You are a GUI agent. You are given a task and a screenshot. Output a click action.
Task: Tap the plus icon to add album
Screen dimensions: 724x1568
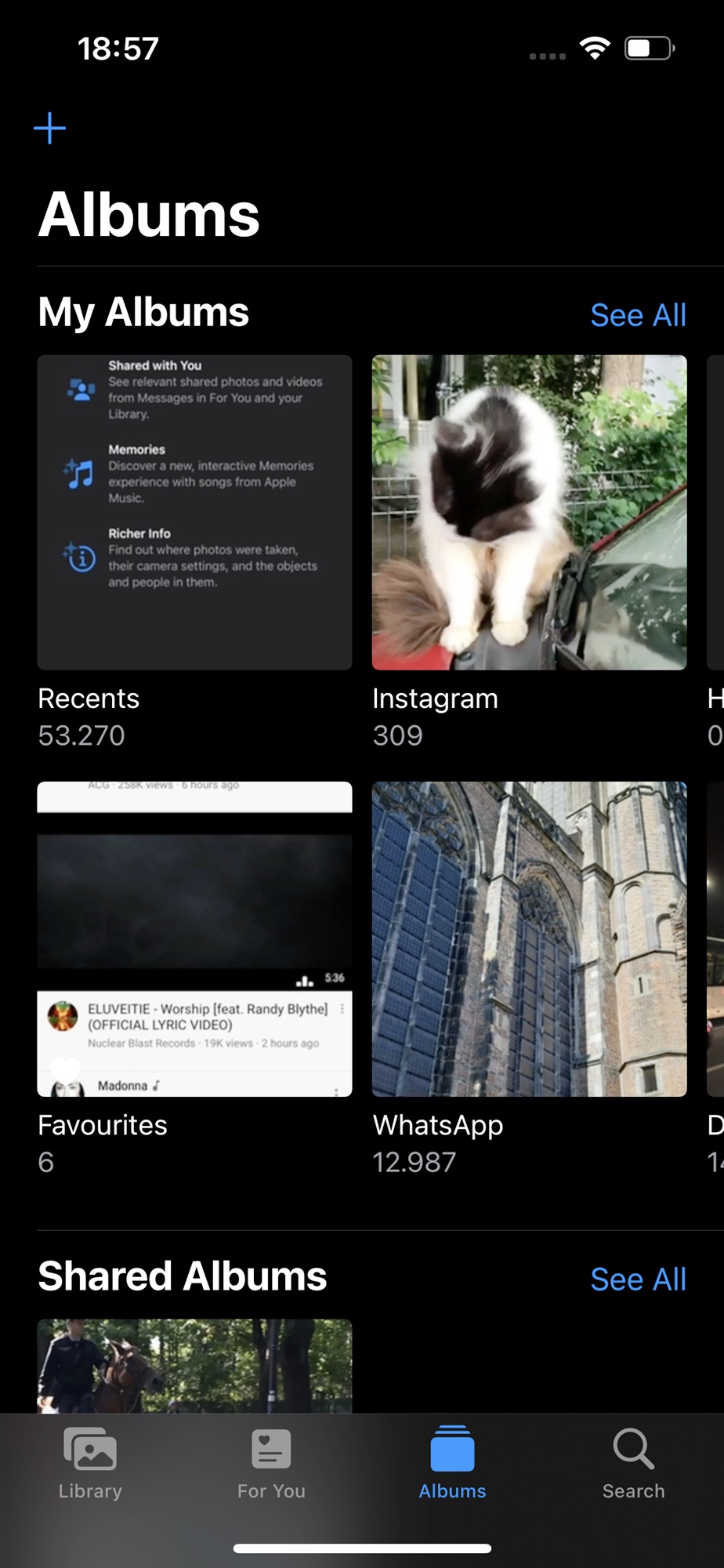coord(50,128)
